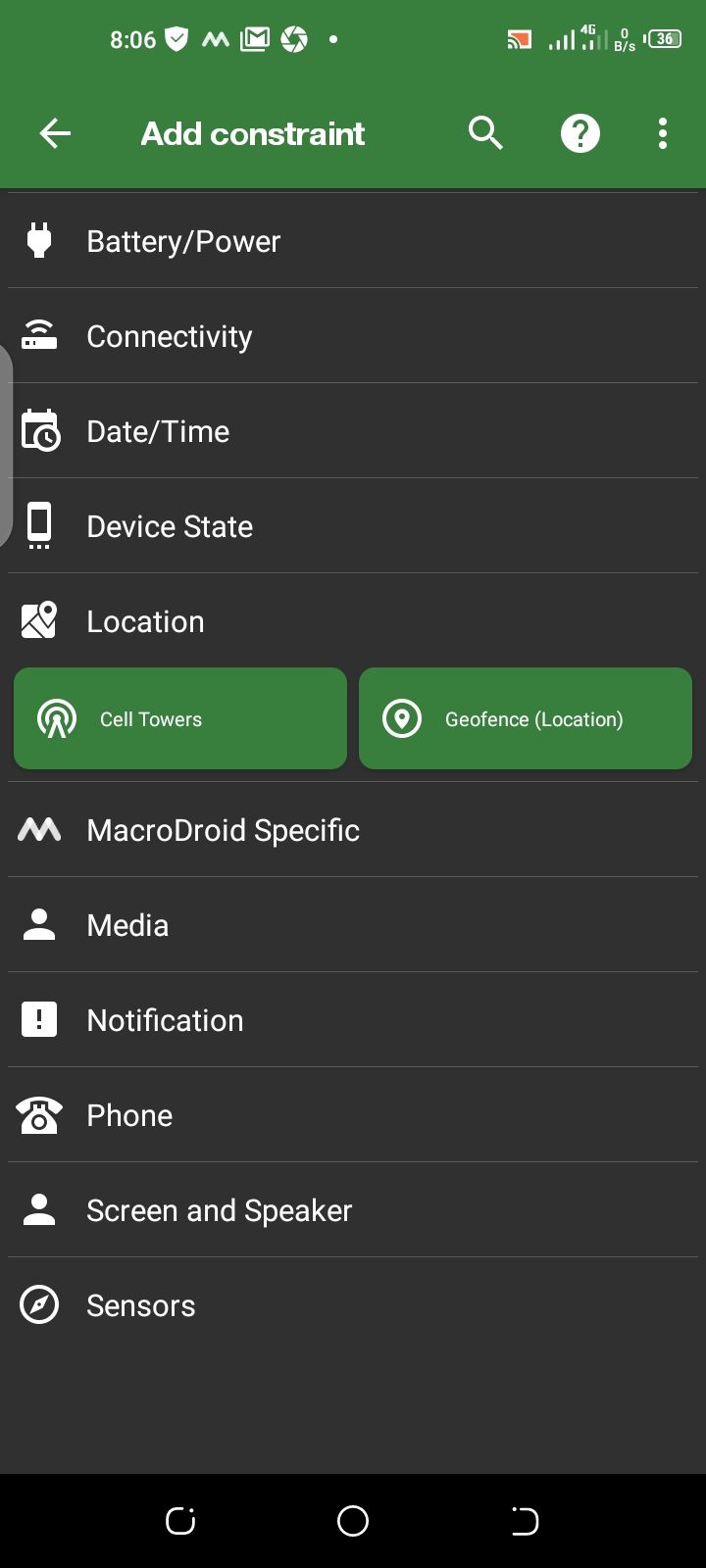Collapse the Location constraint category
Screen dimensions: 706x1568
click(x=353, y=619)
